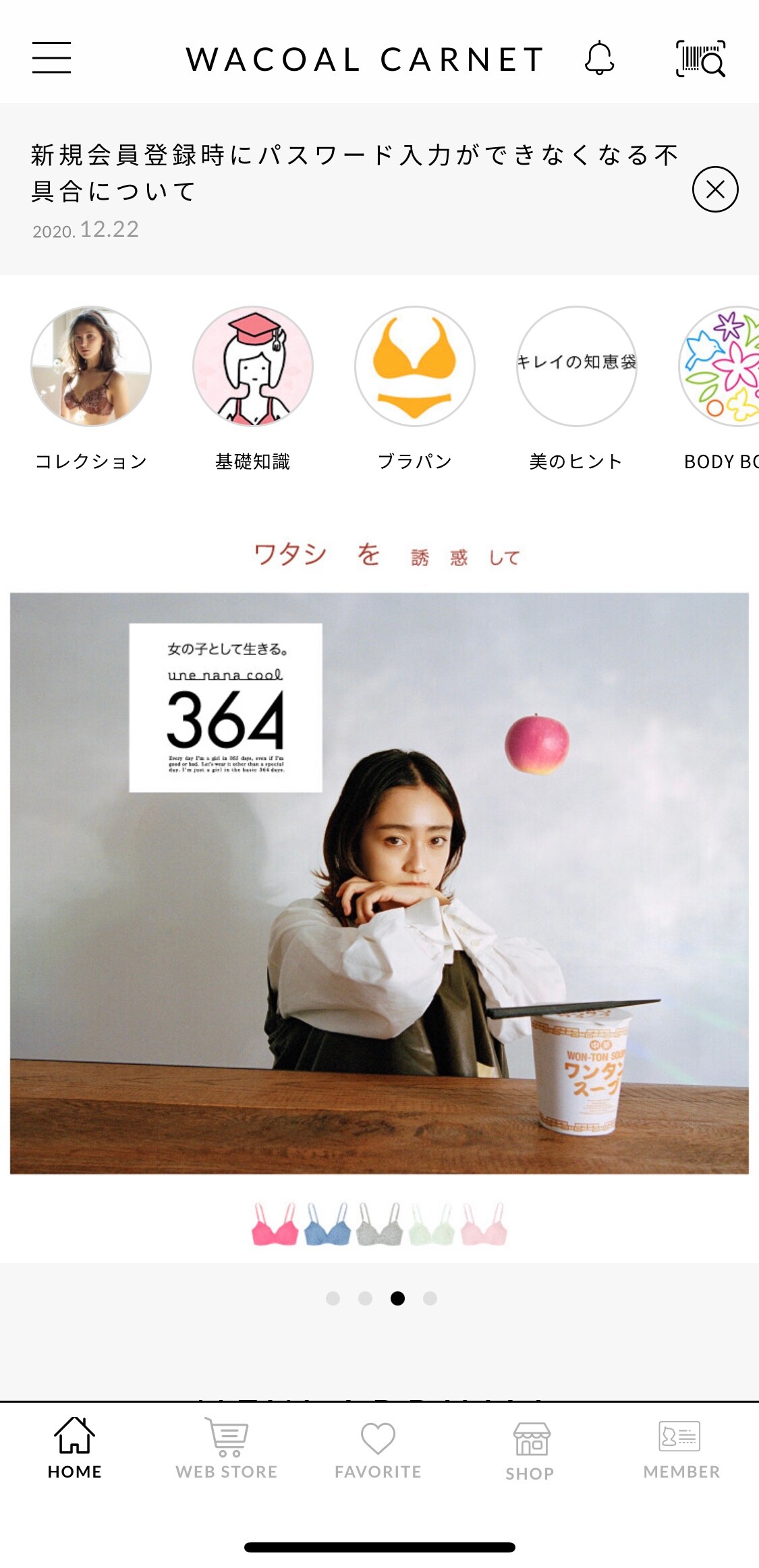Switch to the FAVORITE tab
The height and width of the screenshot is (1568, 759).
[378, 1448]
